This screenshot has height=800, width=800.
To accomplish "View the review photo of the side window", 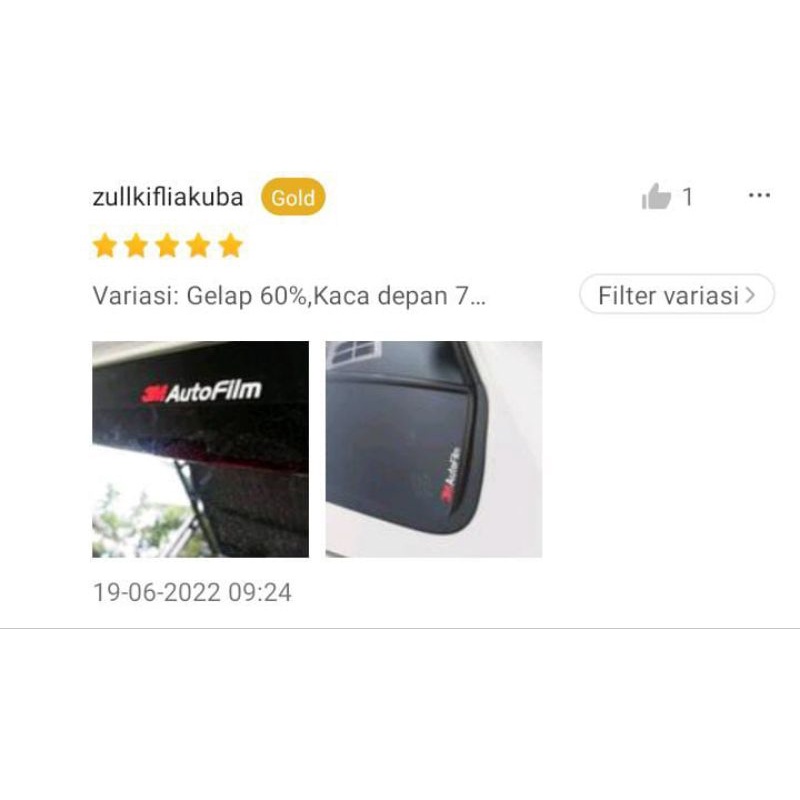I will [x=434, y=449].
